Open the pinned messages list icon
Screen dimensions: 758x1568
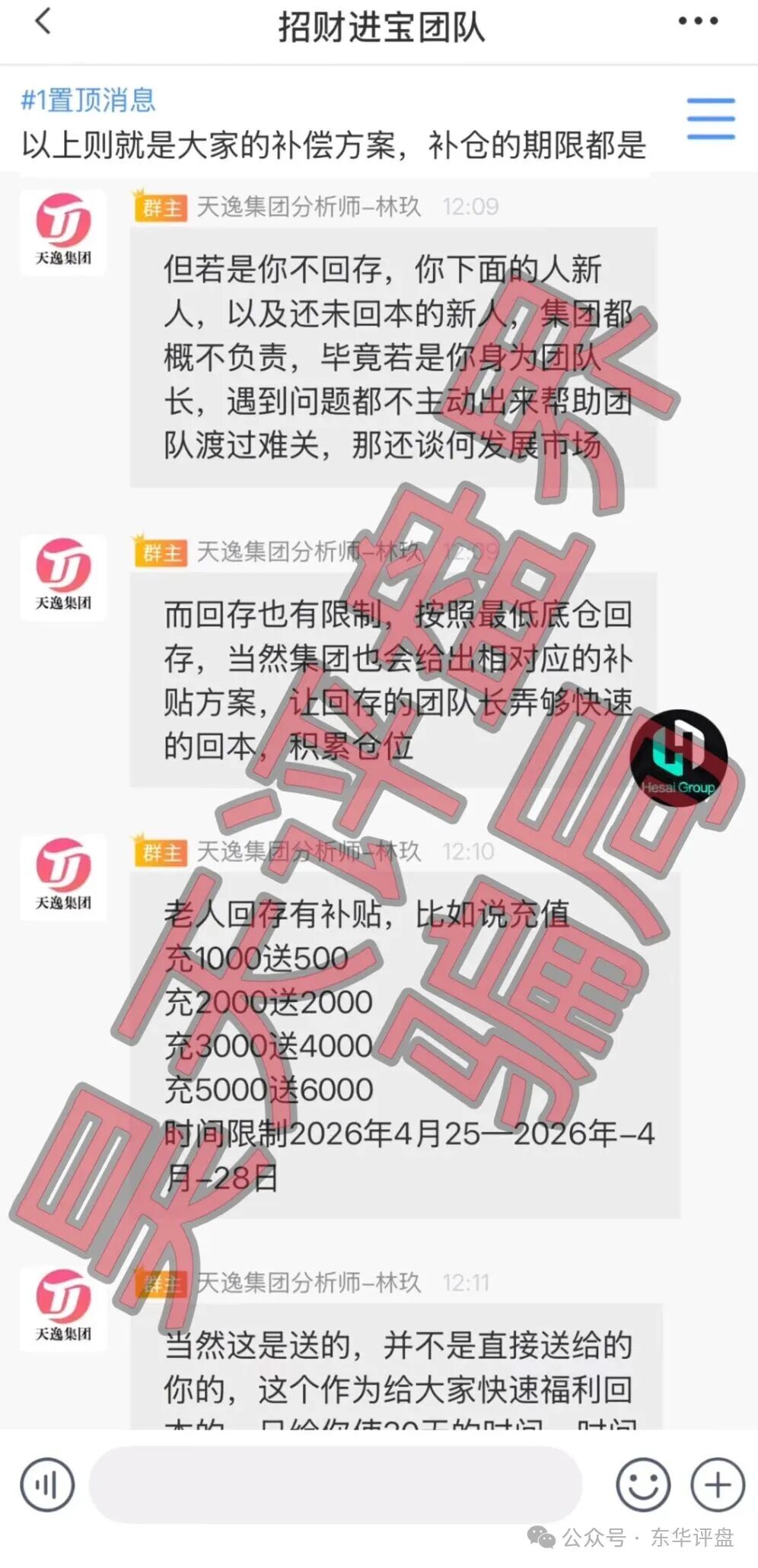pyautogui.click(x=711, y=119)
